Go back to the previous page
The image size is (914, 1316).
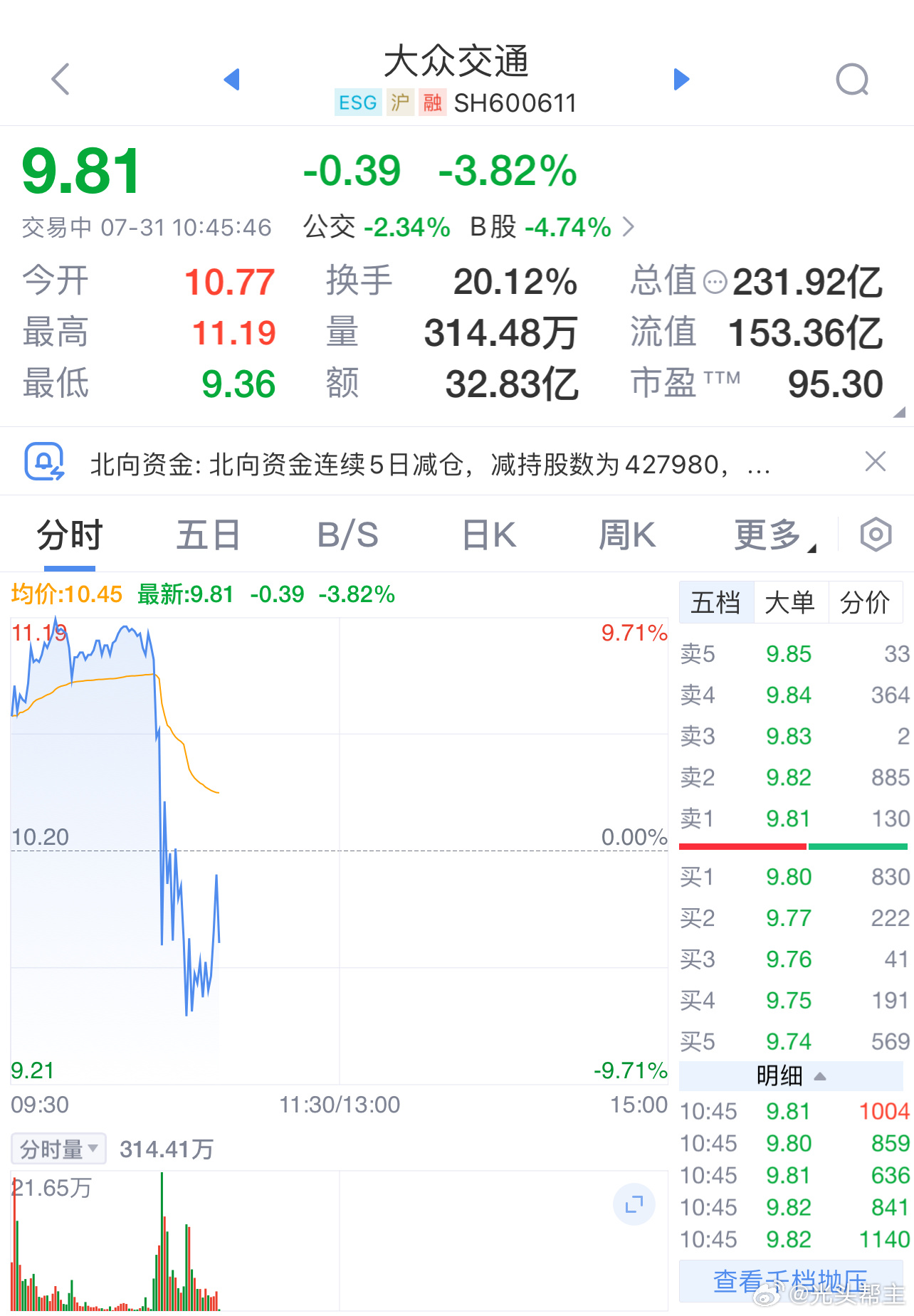(61, 79)
